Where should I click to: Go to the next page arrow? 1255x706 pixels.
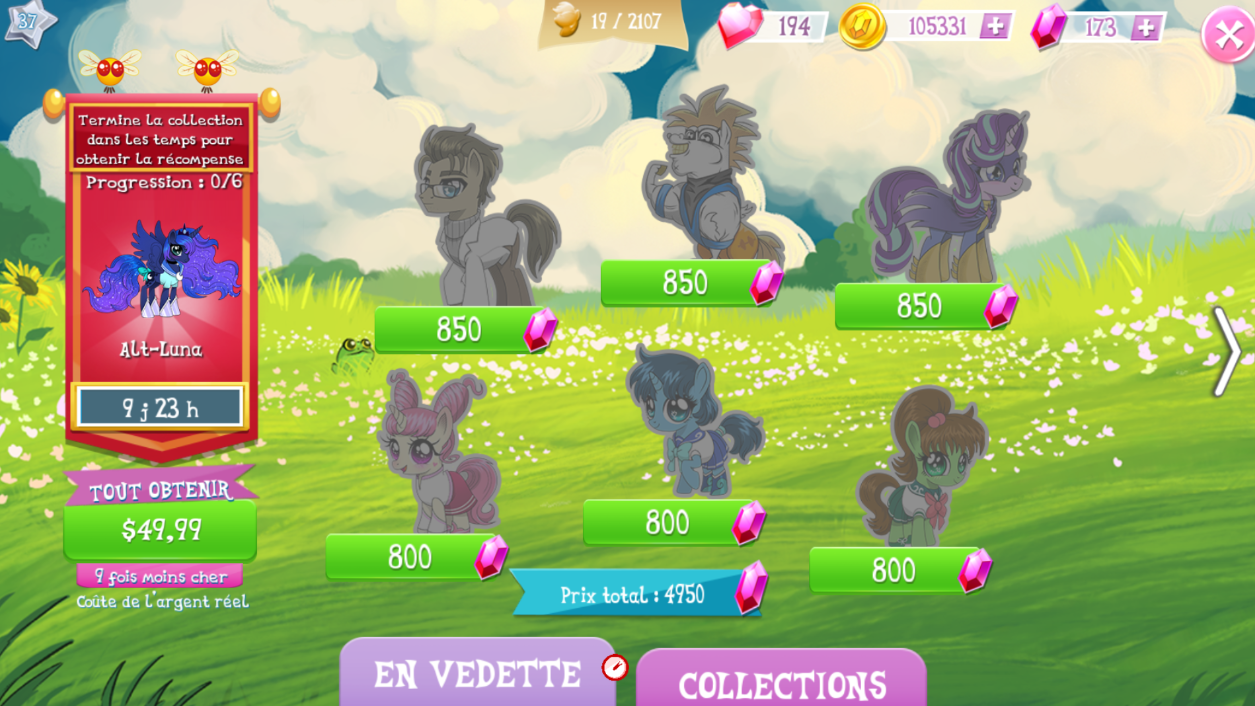click(1227, 352)
